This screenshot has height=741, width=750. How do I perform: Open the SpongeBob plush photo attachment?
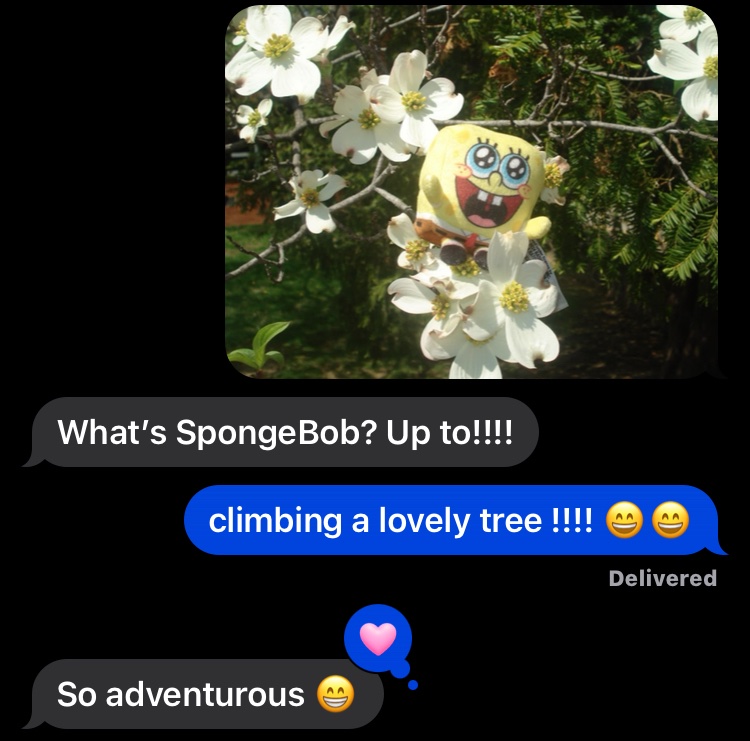point(471,192)
